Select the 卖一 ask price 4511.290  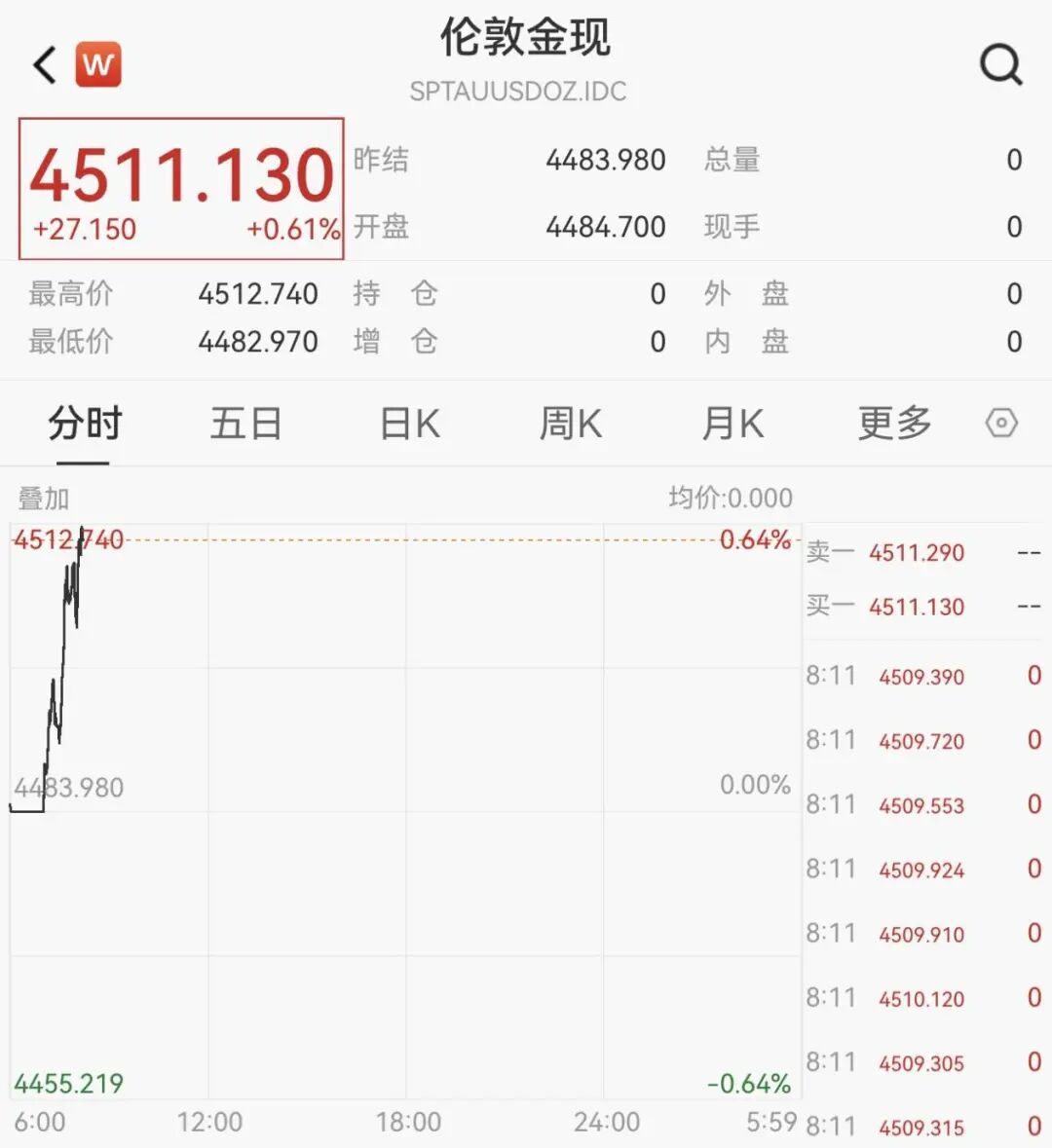pyautogui.click(x=916, y=552)
